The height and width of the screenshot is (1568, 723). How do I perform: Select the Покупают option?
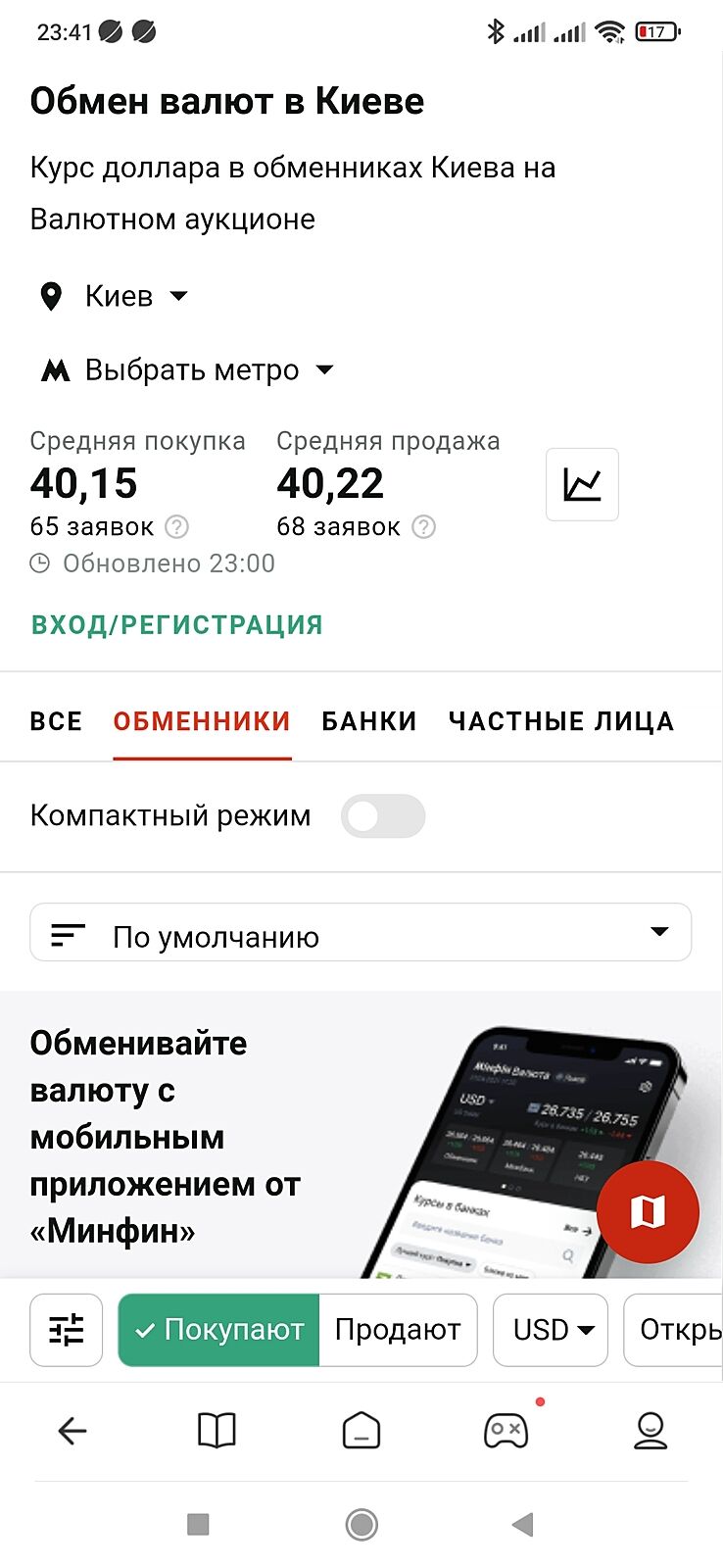[219, 1330]
